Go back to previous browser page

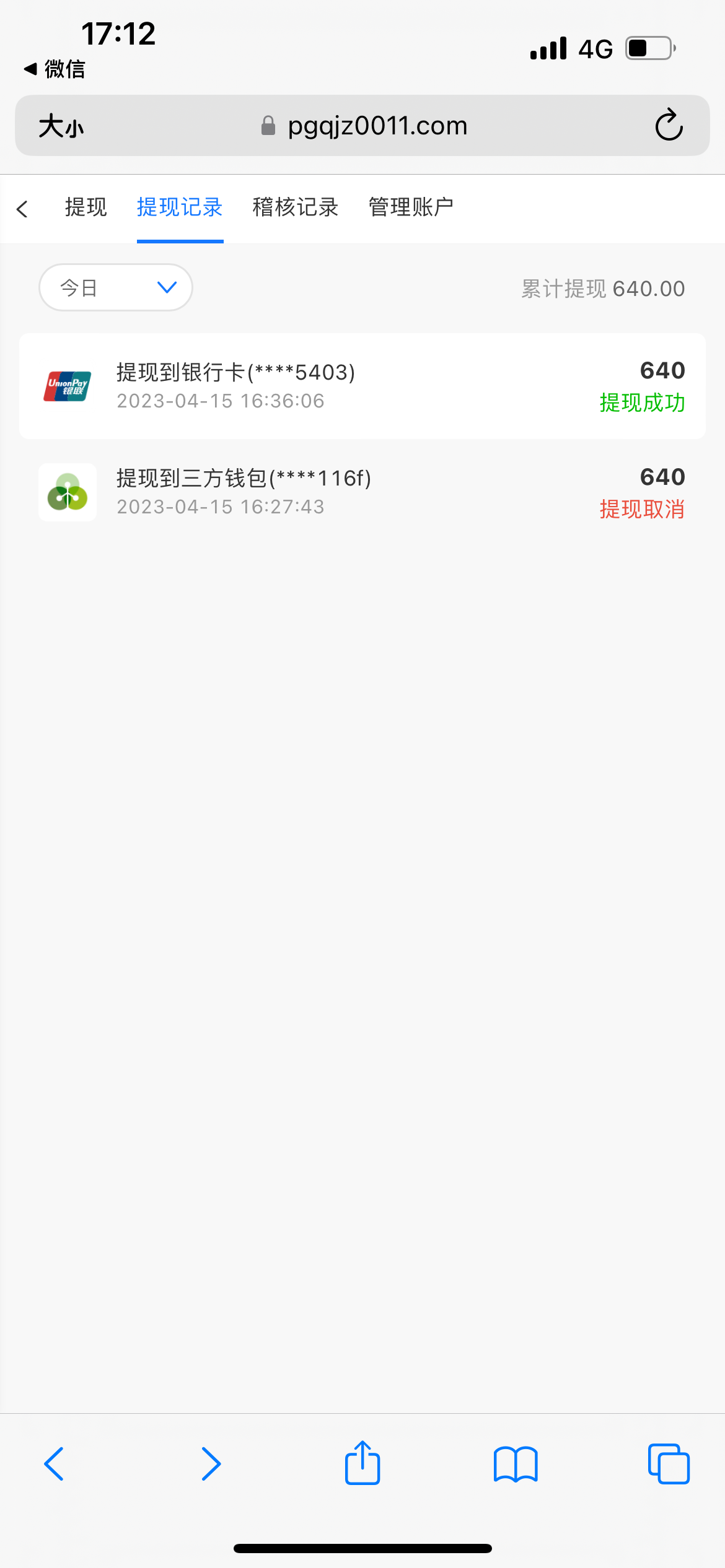(x=55, y=1464)
